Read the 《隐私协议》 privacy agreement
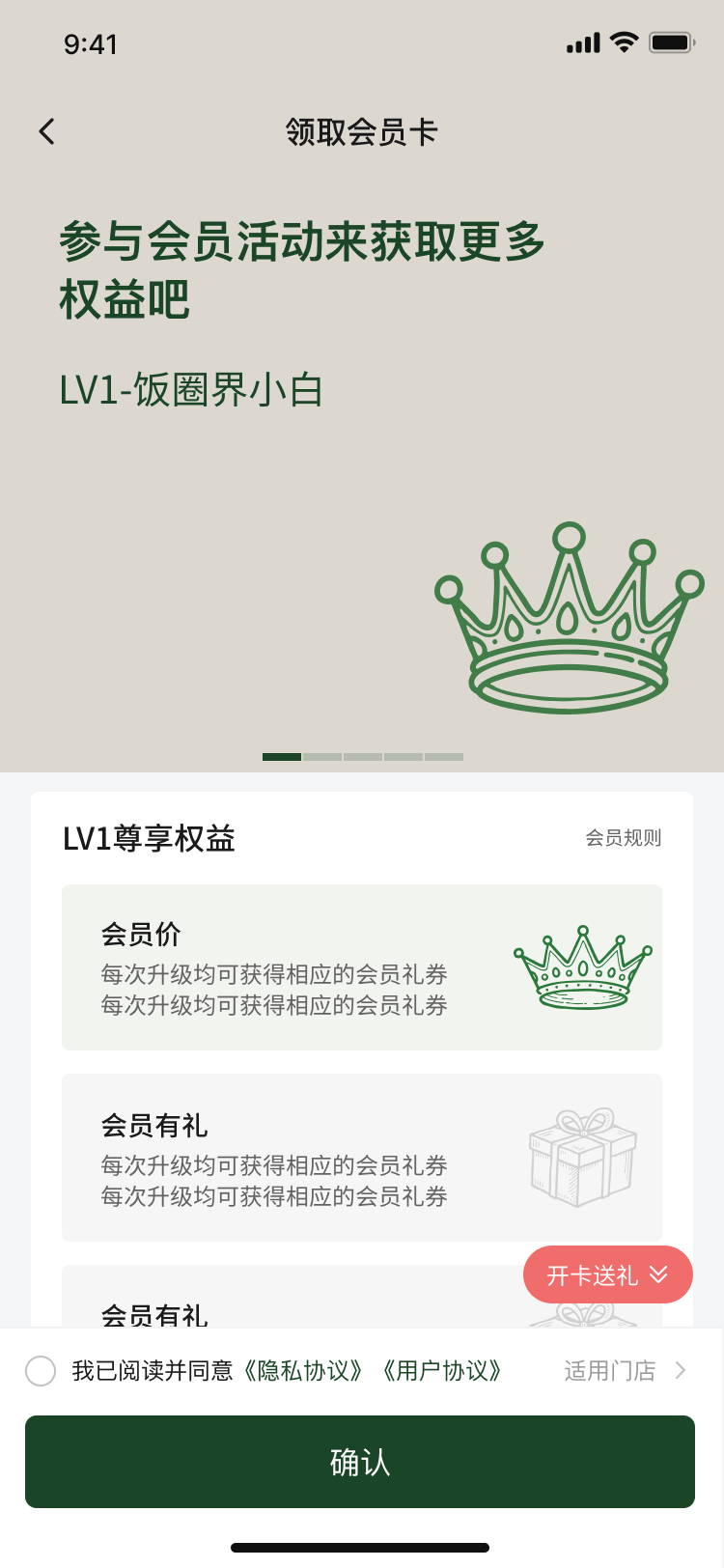The width and height of the screenshot is (724, 1568). point(303,1370)
